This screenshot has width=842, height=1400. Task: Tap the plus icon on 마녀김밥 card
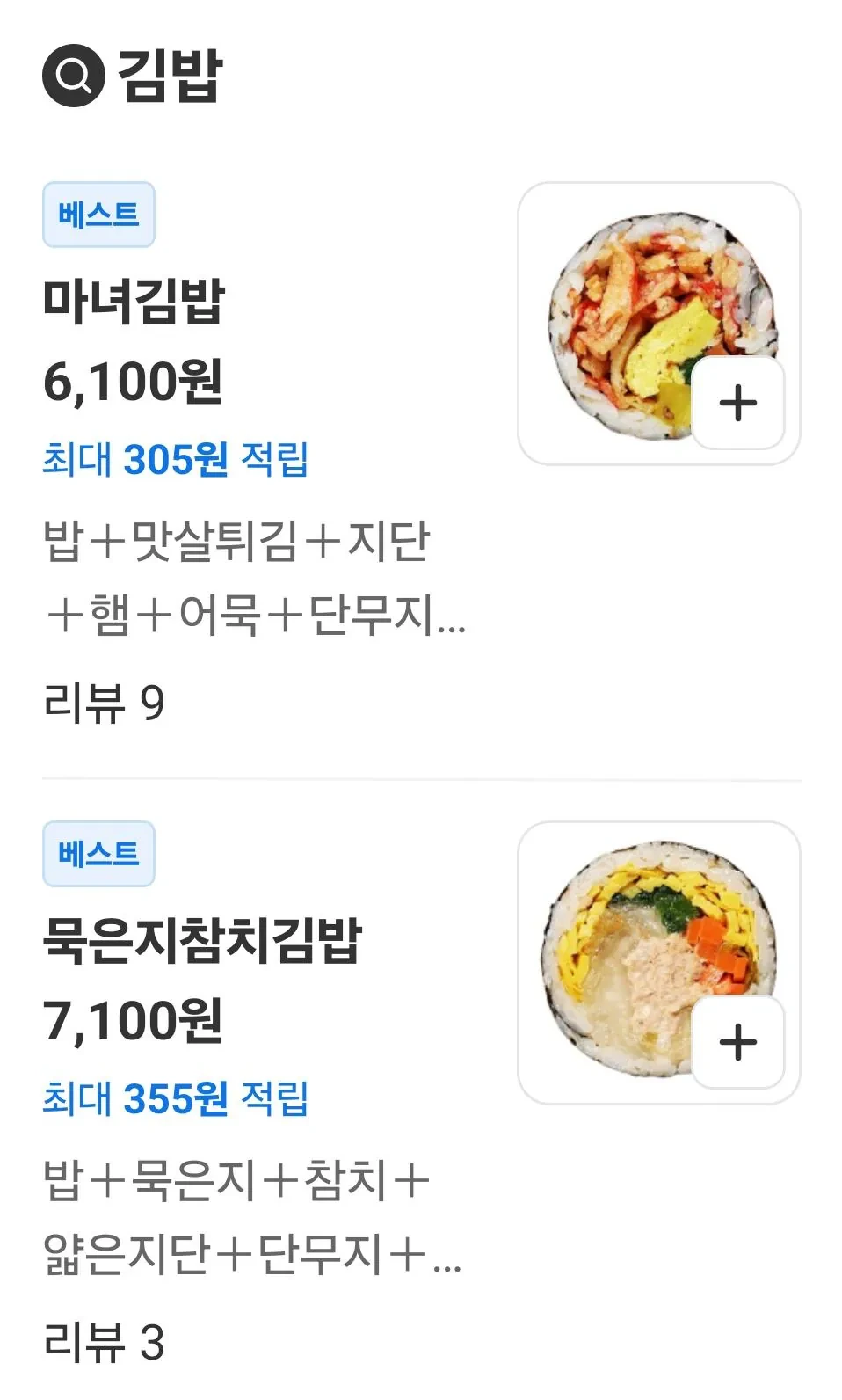tap(738, 405)
